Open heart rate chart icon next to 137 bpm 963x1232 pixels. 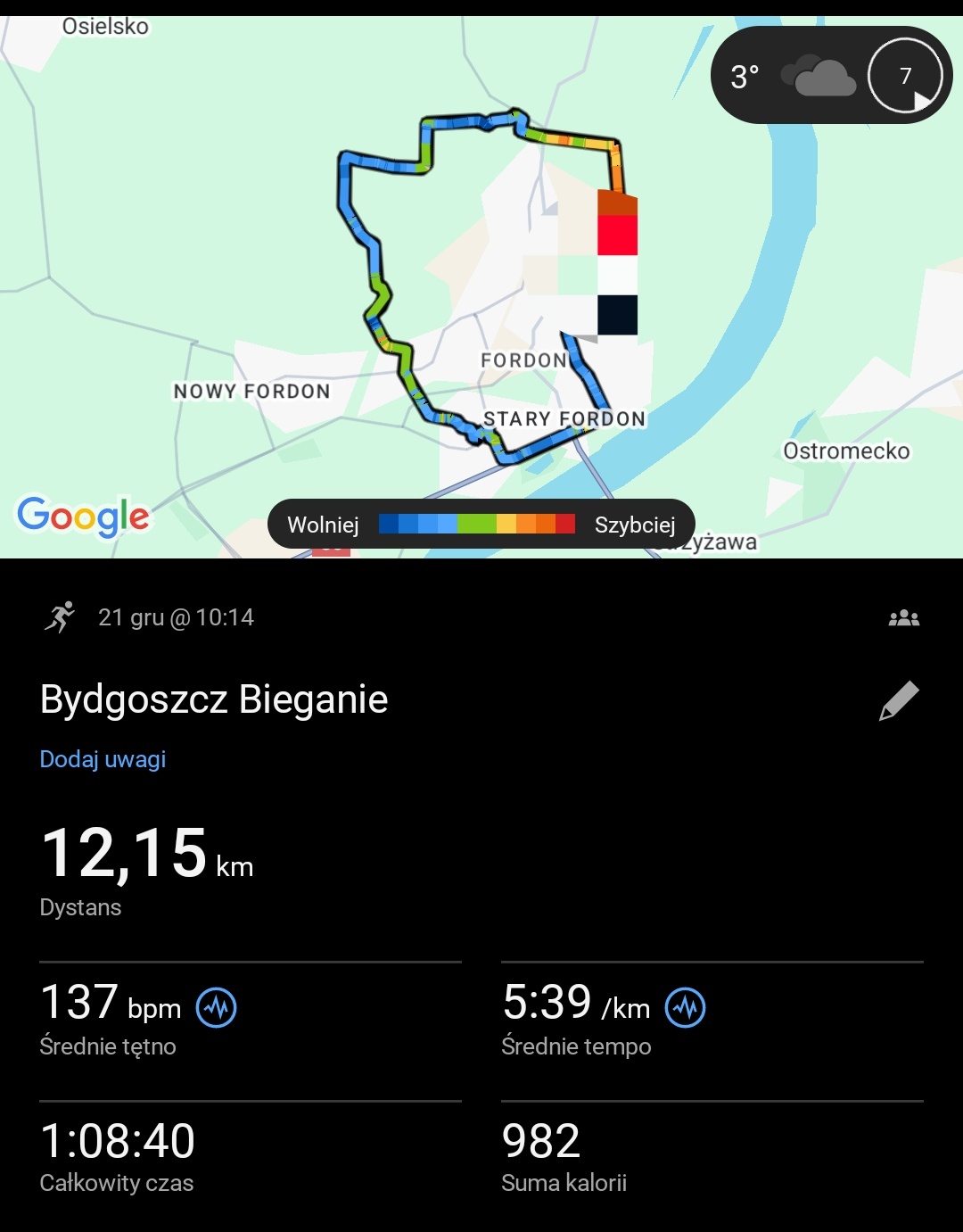[x=216, y=1007]
